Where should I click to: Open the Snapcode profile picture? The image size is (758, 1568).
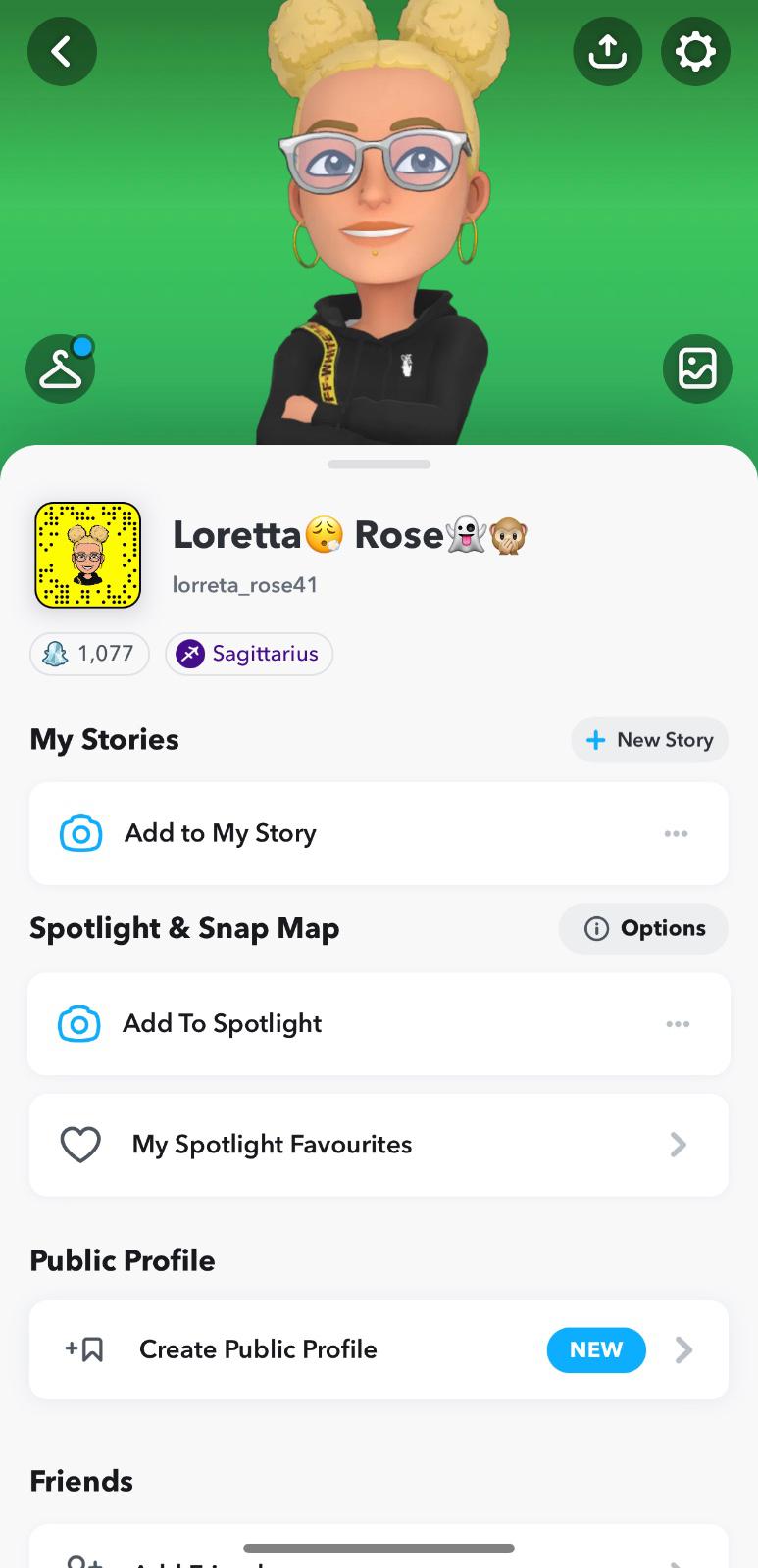(x=88, y=555)
